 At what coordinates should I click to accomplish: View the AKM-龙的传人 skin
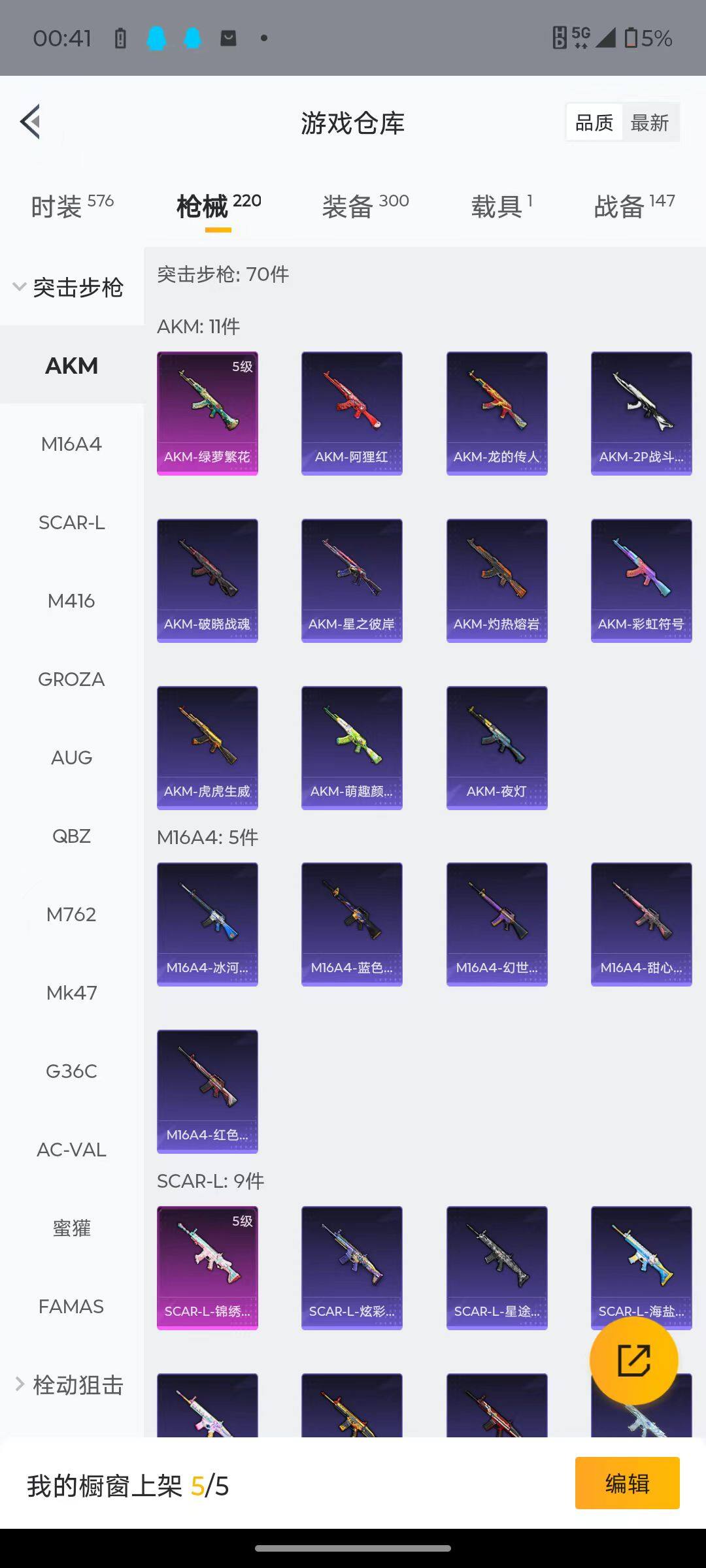[497, 413]
